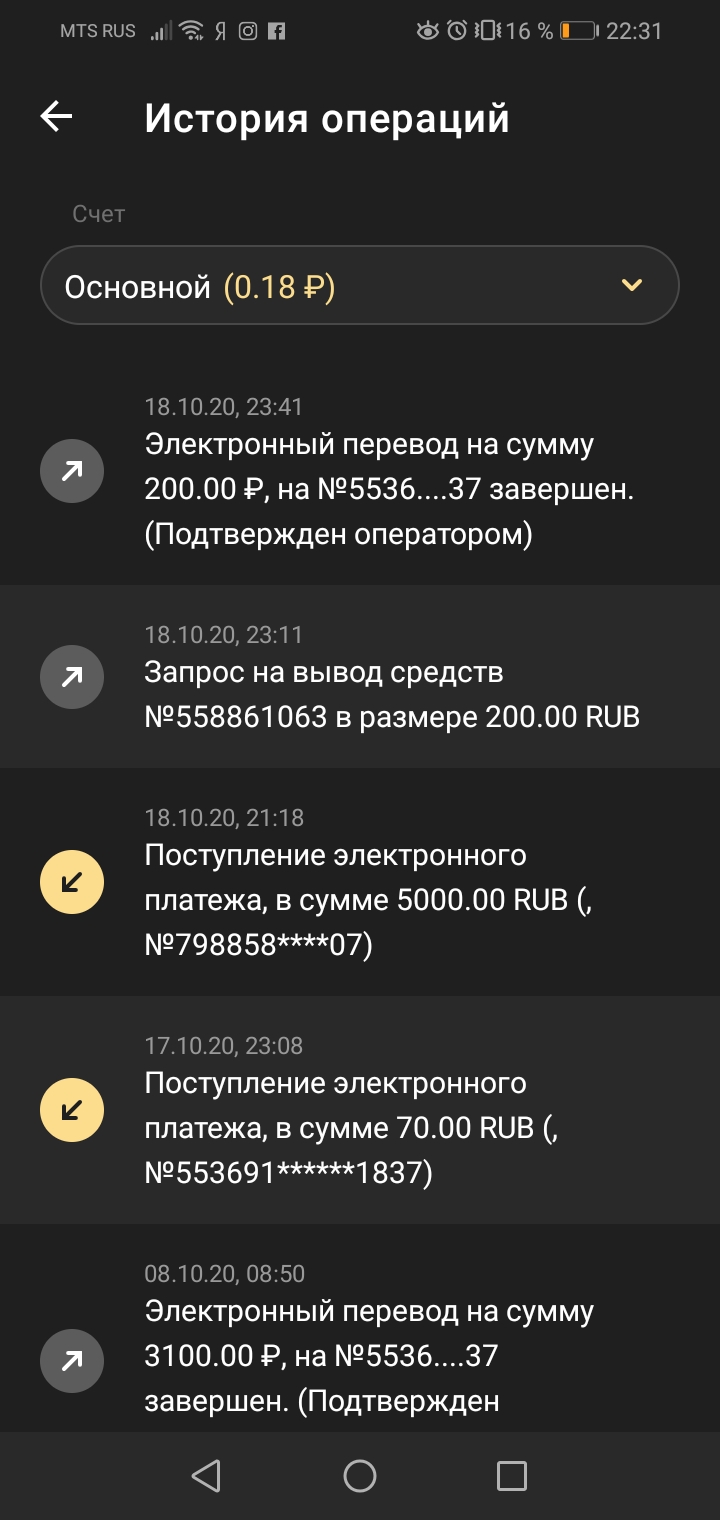The image size is (720, 1520).
Task: Open recent apps from navigation bar
Action: [x=511, y=1476]
